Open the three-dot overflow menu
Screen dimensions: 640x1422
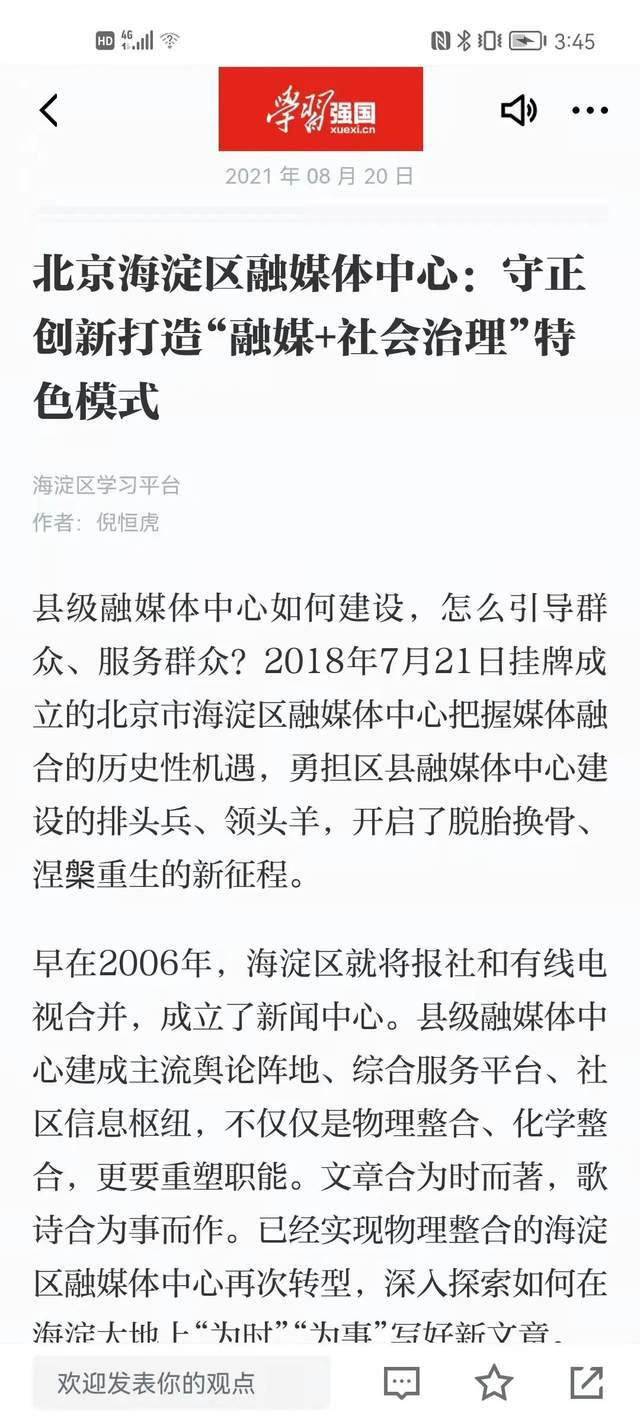[x=590, y=111]
